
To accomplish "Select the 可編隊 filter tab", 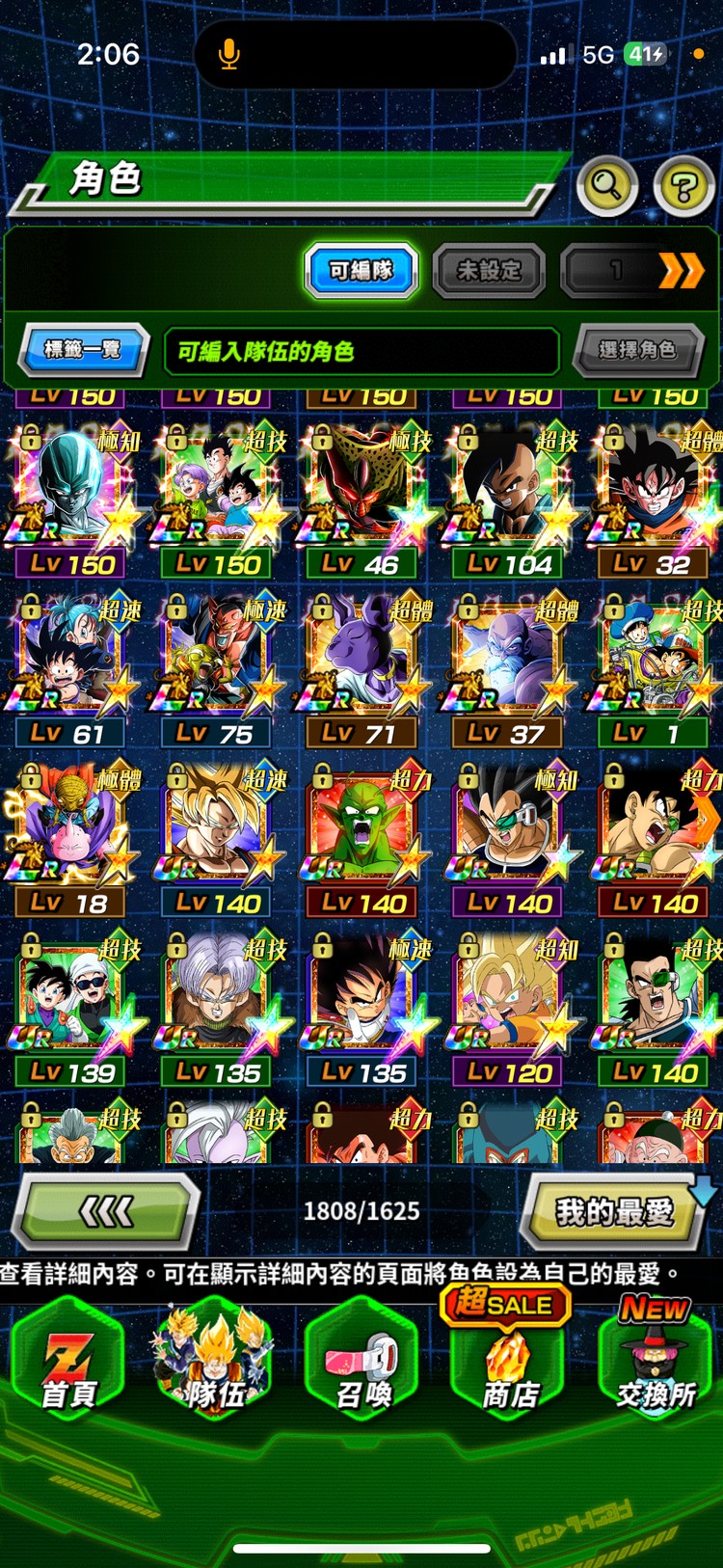I will coord(361,270).
